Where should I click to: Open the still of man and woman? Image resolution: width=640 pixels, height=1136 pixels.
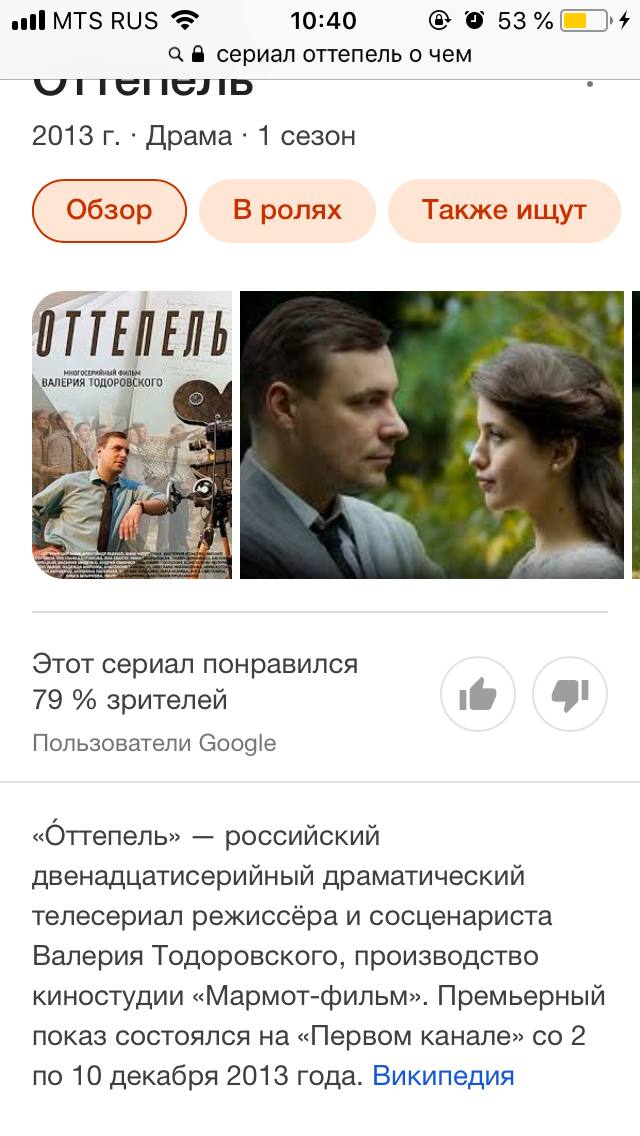pos(431,434)
